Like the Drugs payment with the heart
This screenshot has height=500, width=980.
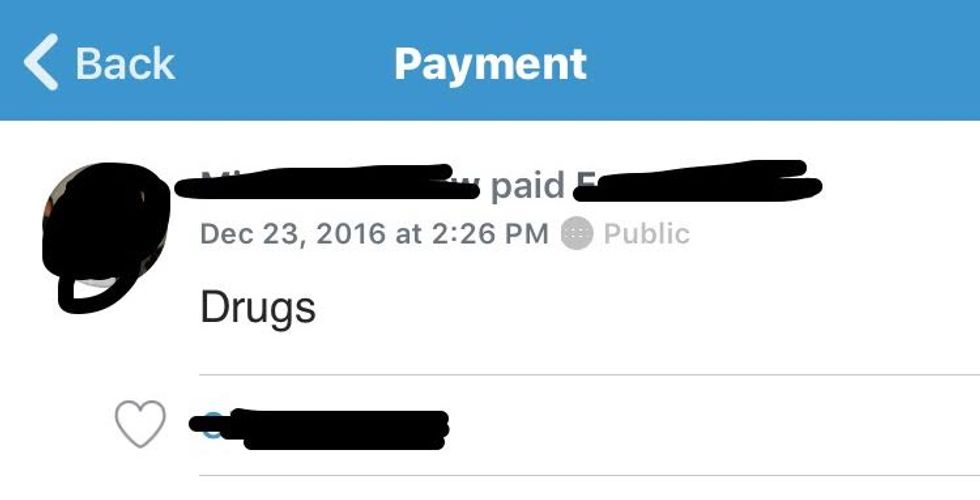click(x=140, y=424)
